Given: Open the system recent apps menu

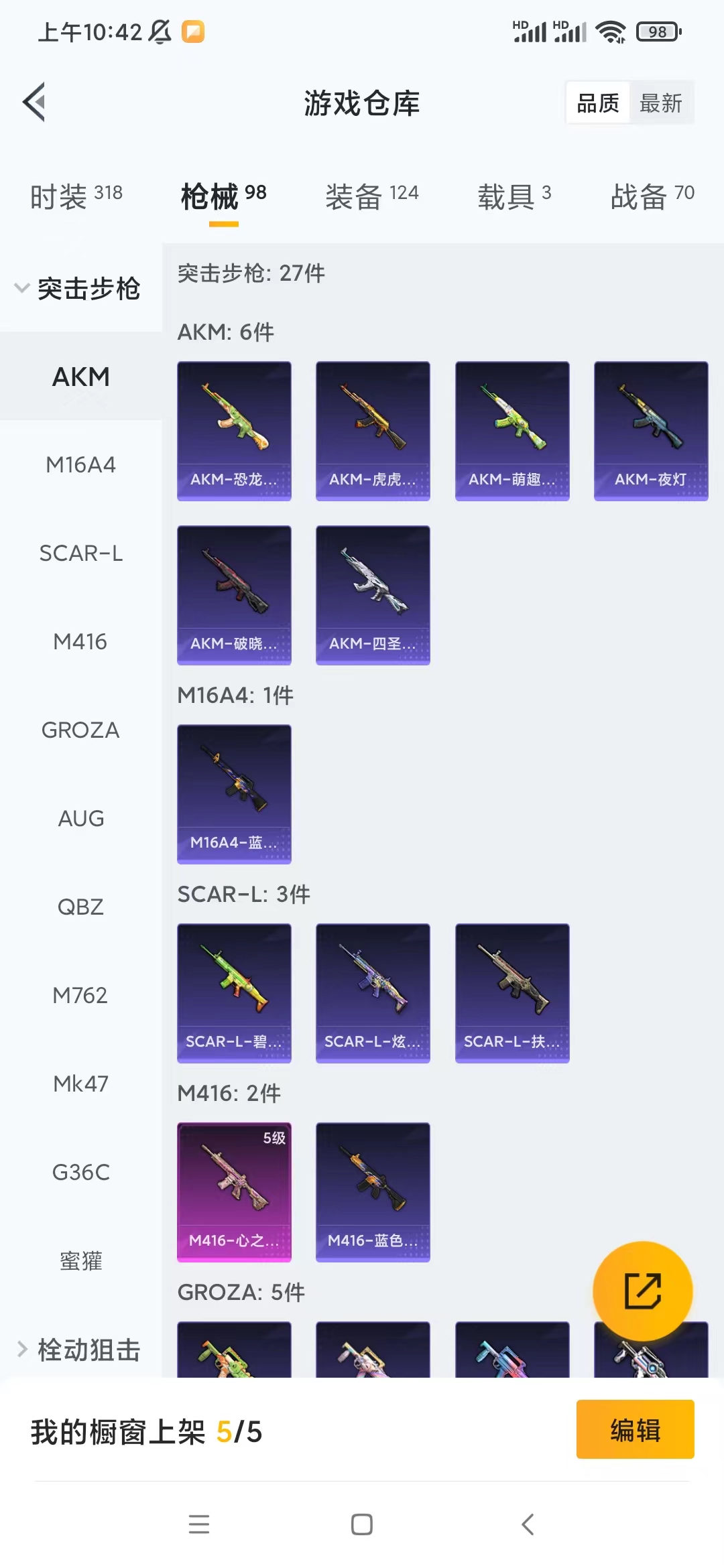Looking at the screenshot, I should tap(199, 1524).
